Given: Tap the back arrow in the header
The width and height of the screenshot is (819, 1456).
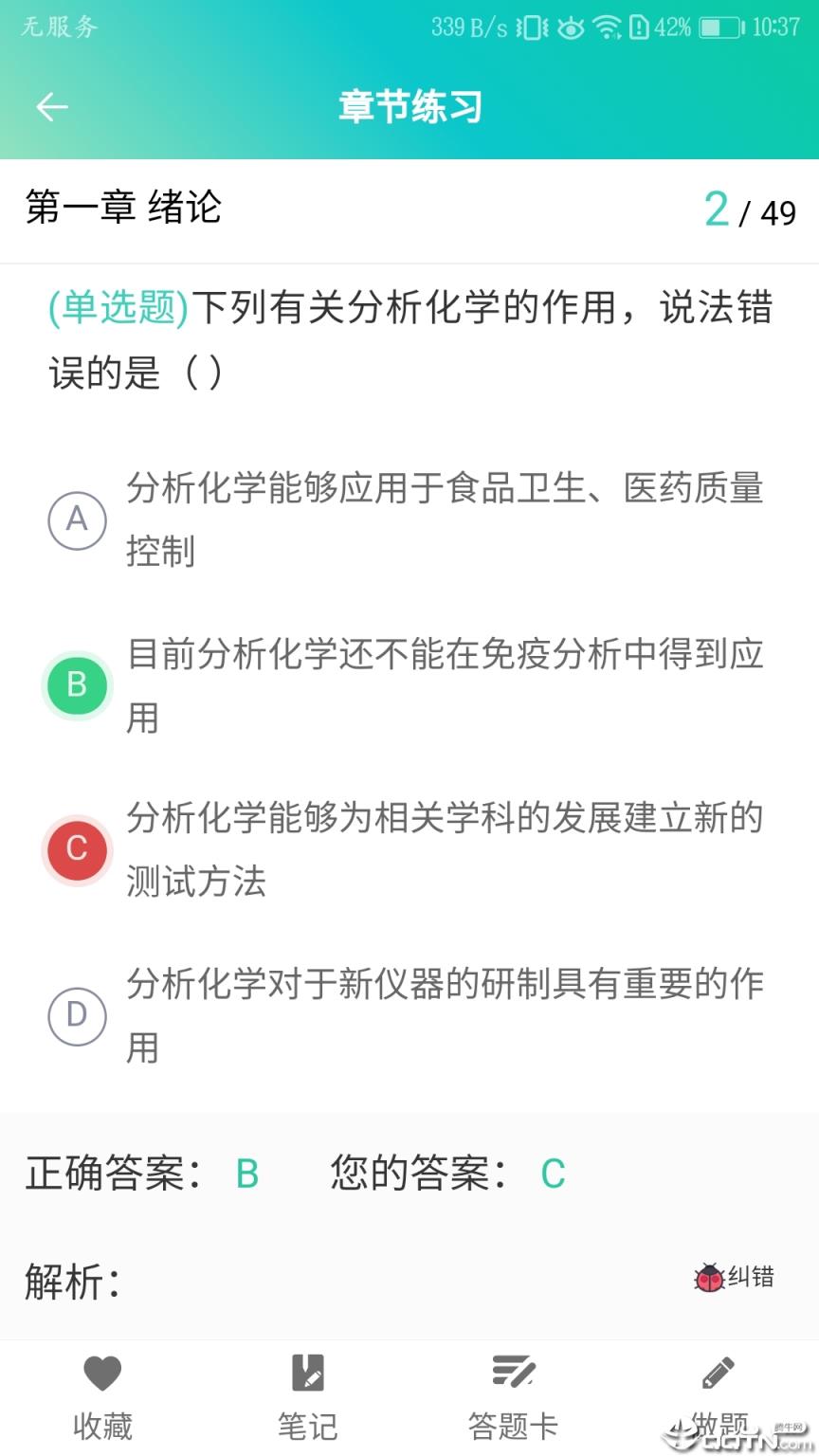Looking at the screenshot, I should click(x=52, y=106).
